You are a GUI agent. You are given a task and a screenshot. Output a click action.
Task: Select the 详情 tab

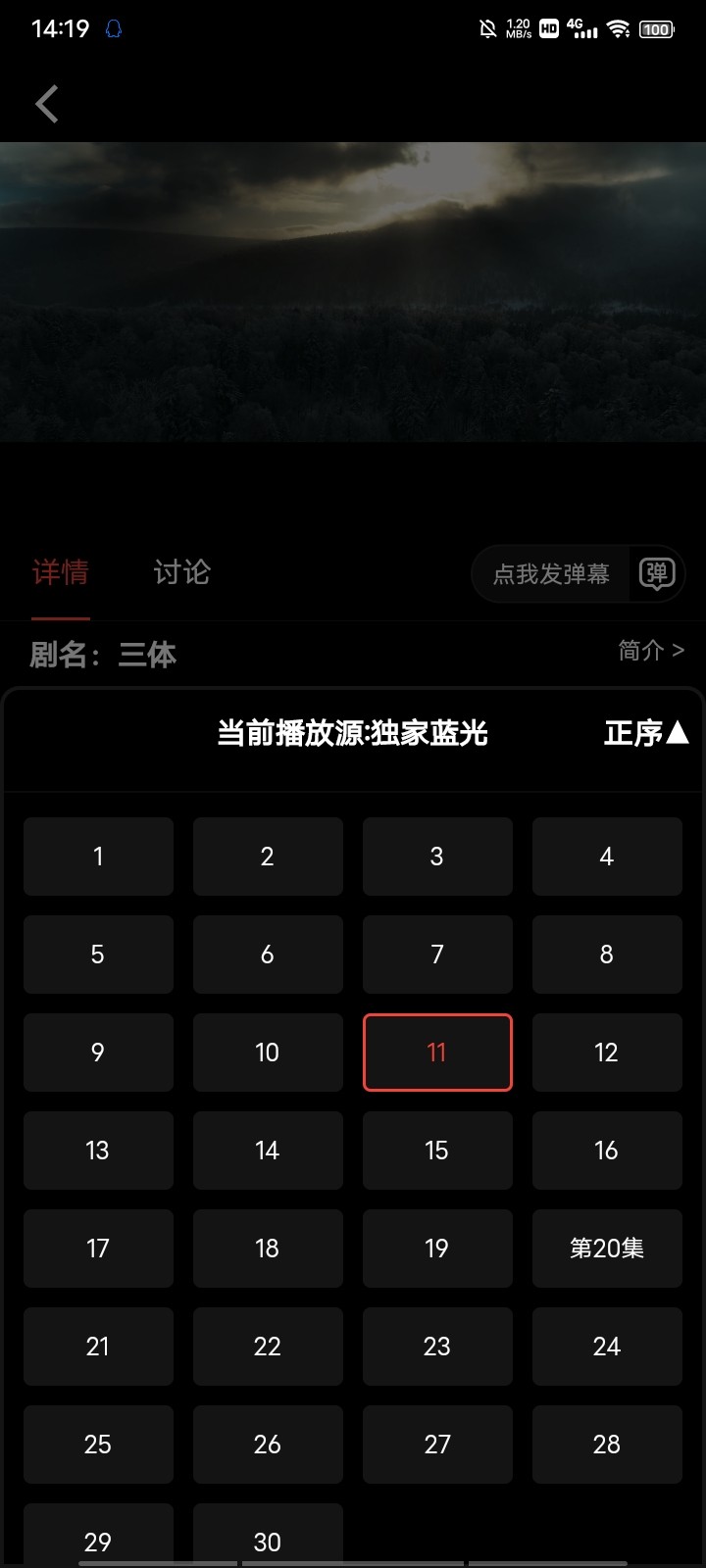pos(61,572)
